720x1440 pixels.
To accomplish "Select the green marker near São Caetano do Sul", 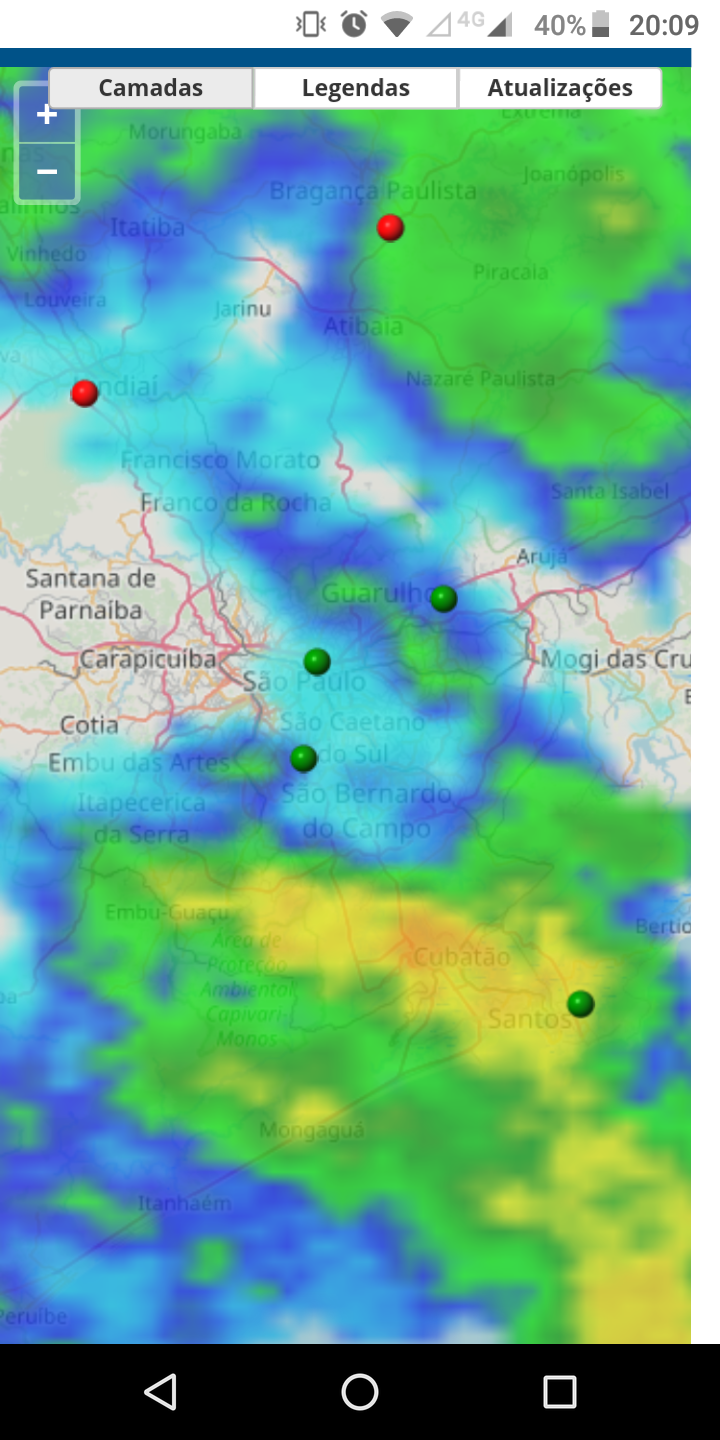I will pos(304,758).
